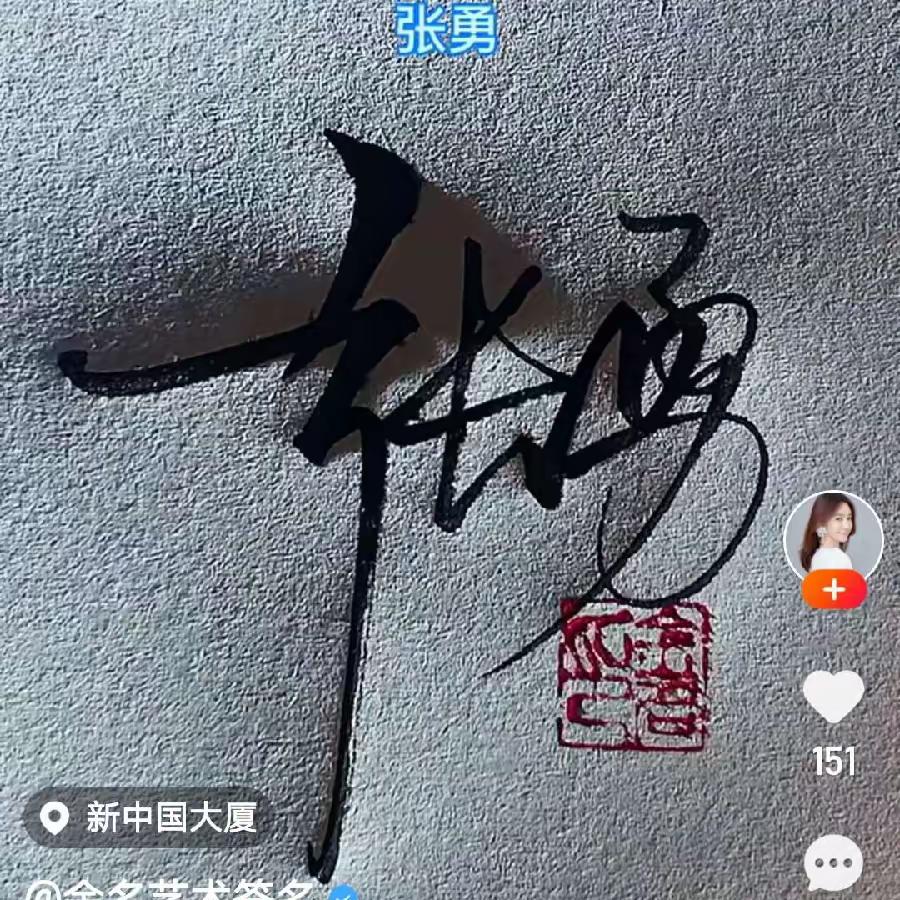The height and width of the screenshot is (900, 900).
Task: Open the 新中国大厦 location tag
Action: pyautogui.click(x=148, y=817)
